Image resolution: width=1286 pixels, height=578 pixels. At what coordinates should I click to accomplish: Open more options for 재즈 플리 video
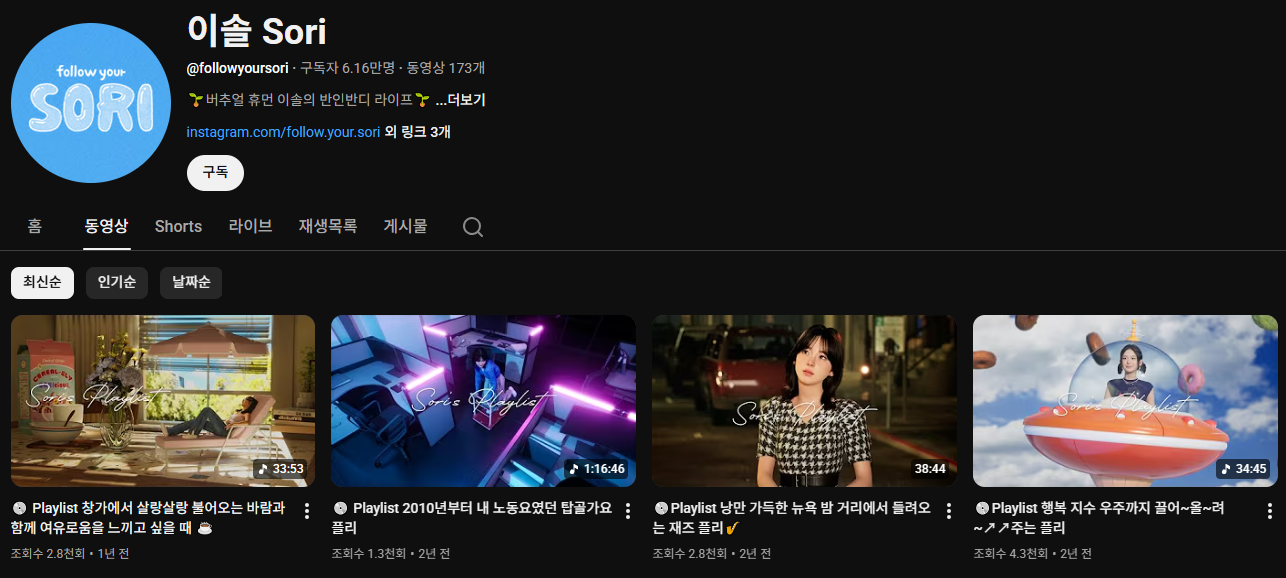[x=949, y=511]
